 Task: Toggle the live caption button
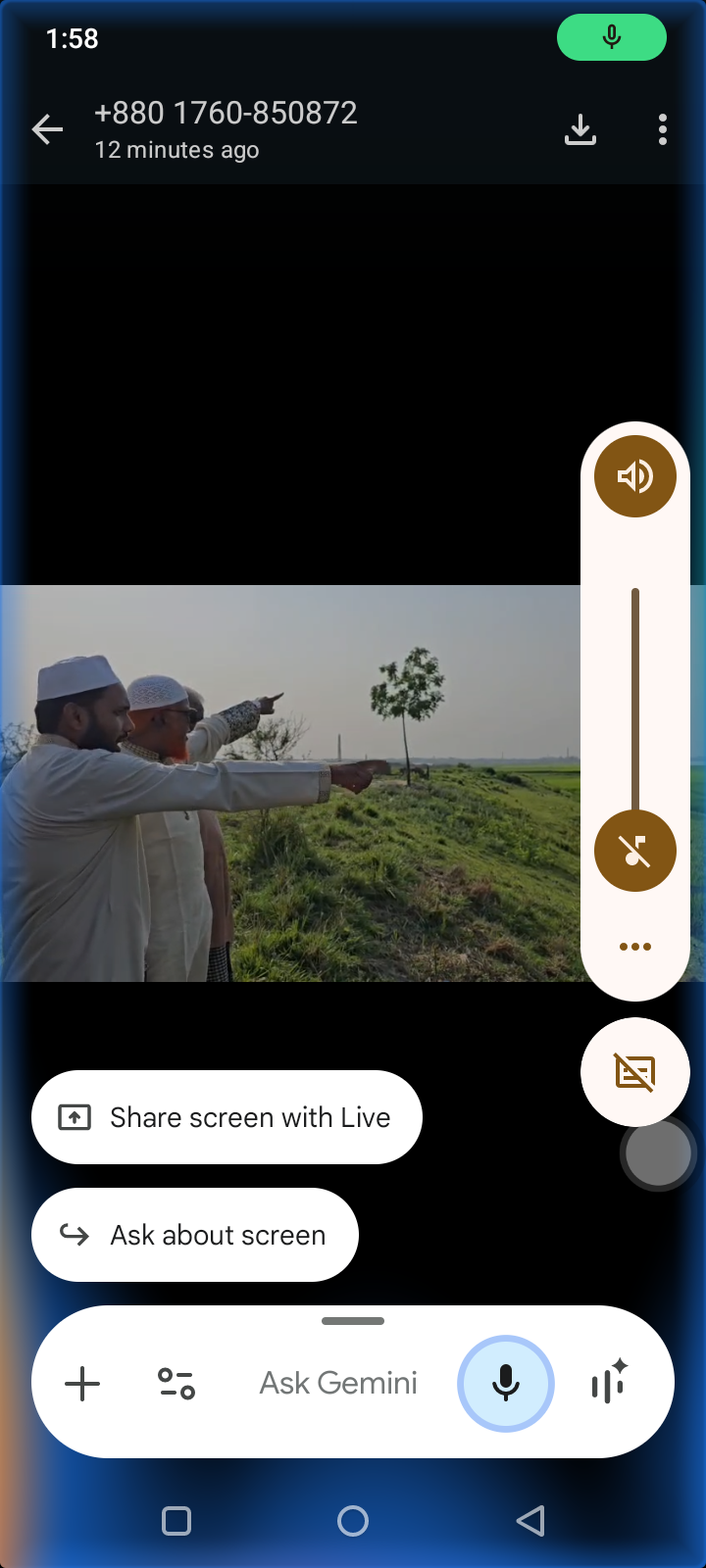click(x=635, y=1072)
